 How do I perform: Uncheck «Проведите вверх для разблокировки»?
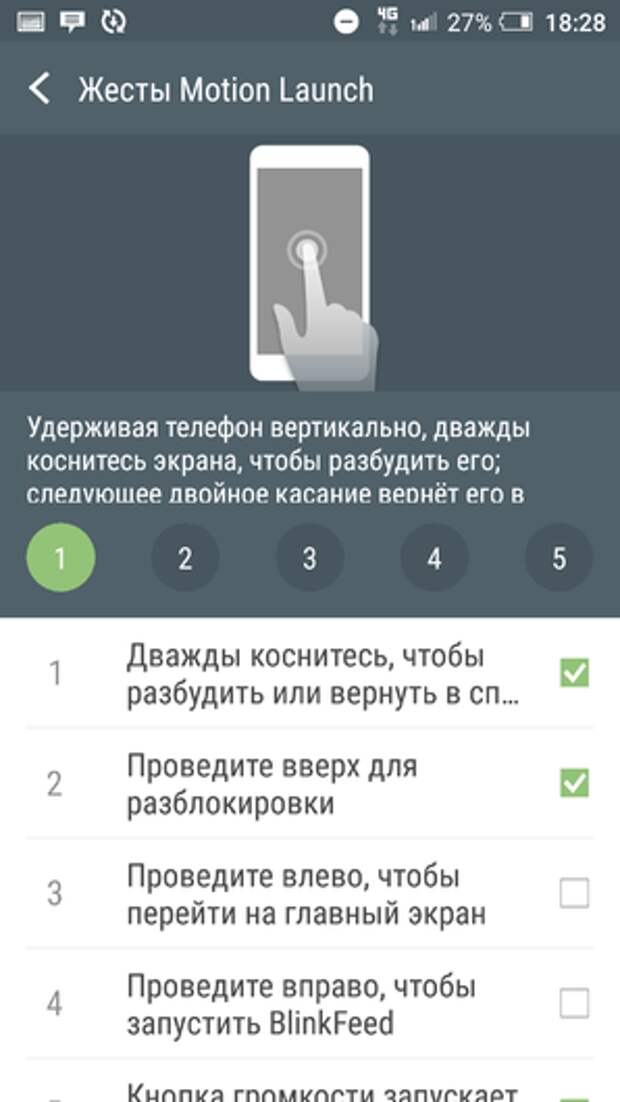click(x=574, y=783)
